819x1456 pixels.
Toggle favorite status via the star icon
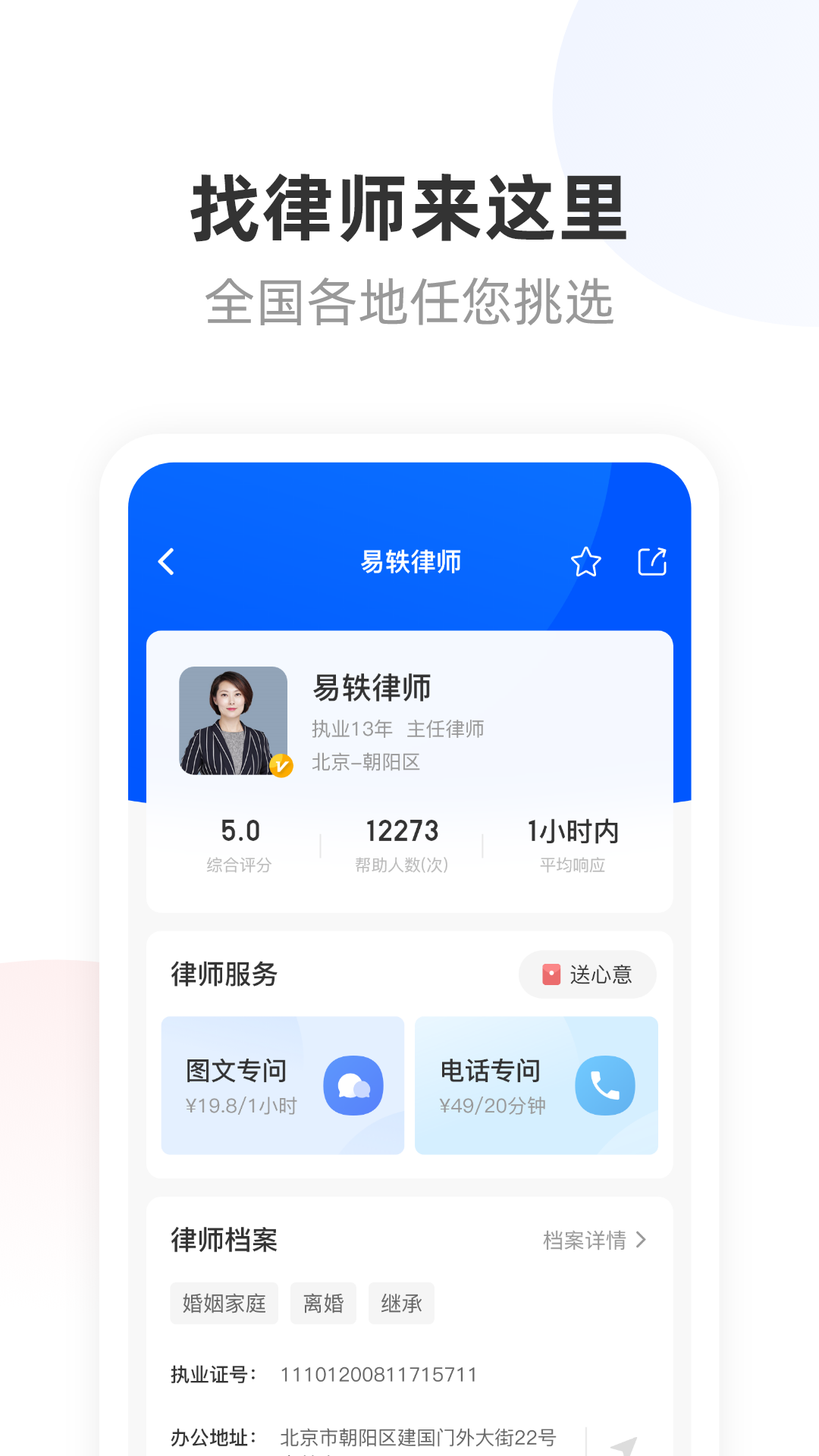pos(586,563)
